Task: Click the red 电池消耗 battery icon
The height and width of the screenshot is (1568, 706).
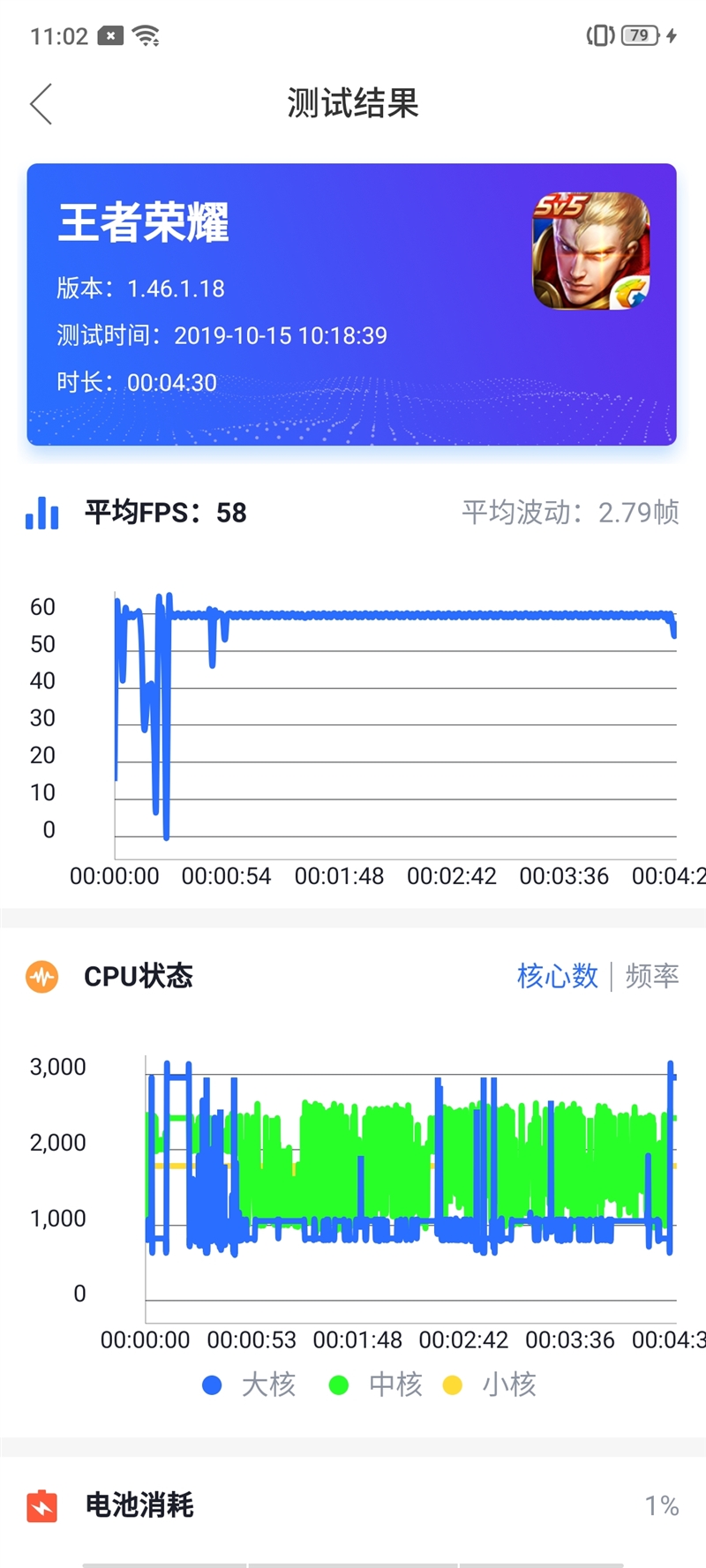Action: coord(42,1505)
